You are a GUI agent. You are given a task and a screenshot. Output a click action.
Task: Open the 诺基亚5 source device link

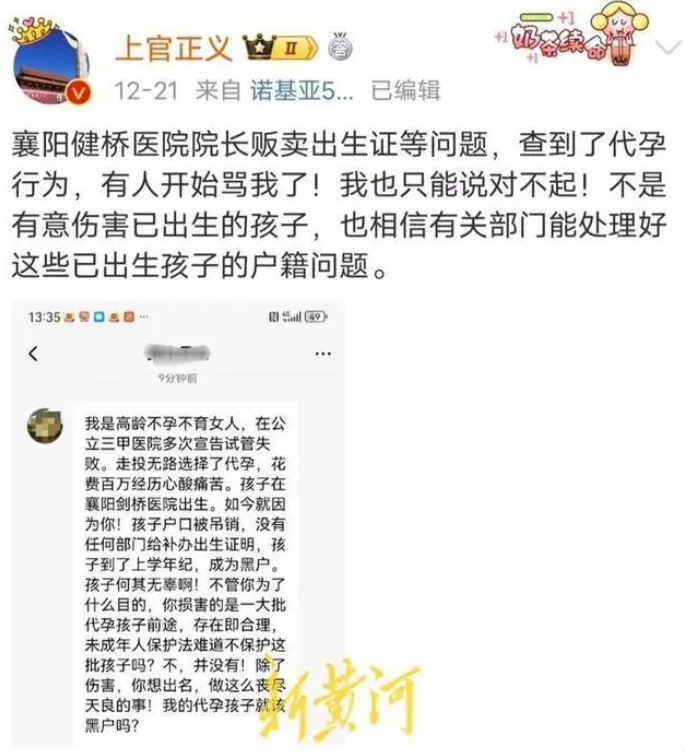(303, 91)
